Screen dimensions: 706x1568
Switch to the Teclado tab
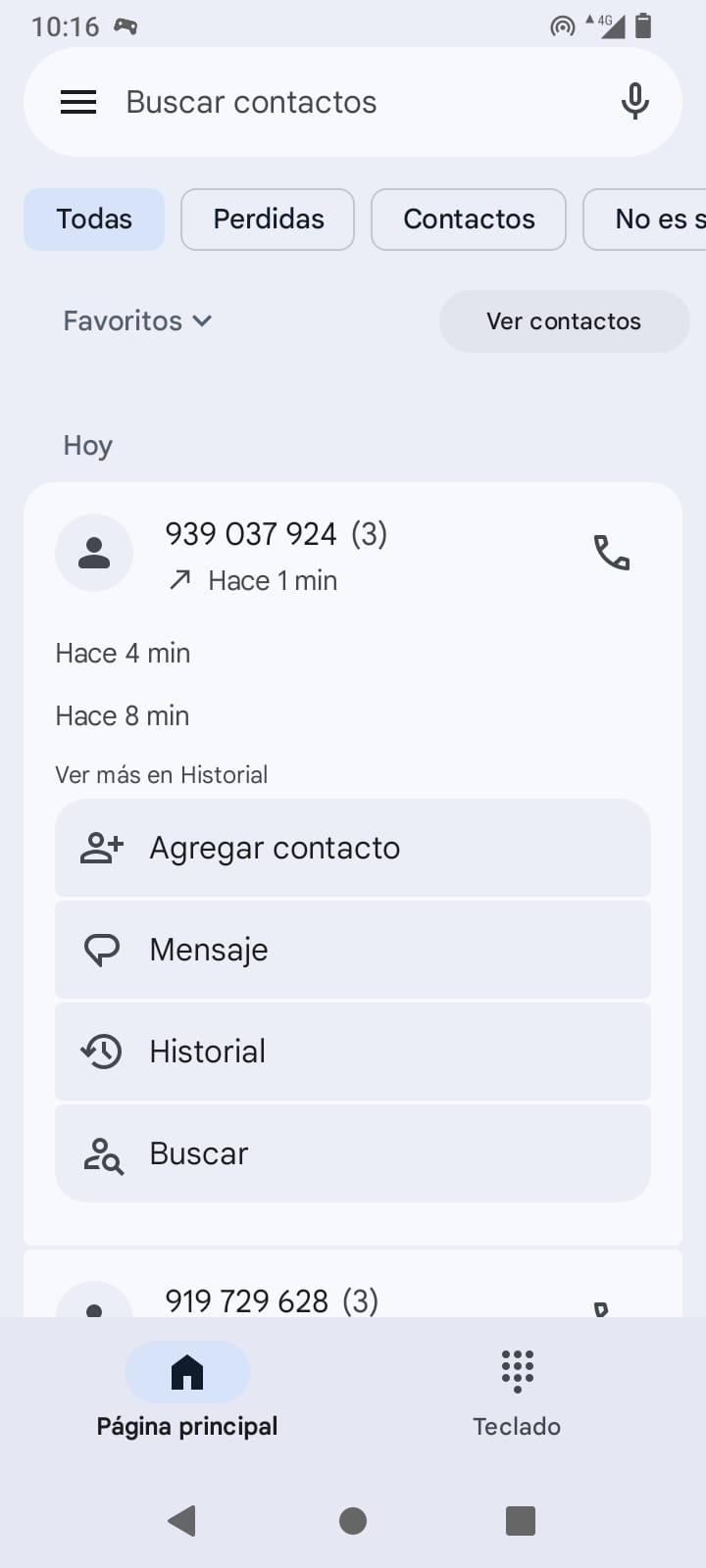517,1390
